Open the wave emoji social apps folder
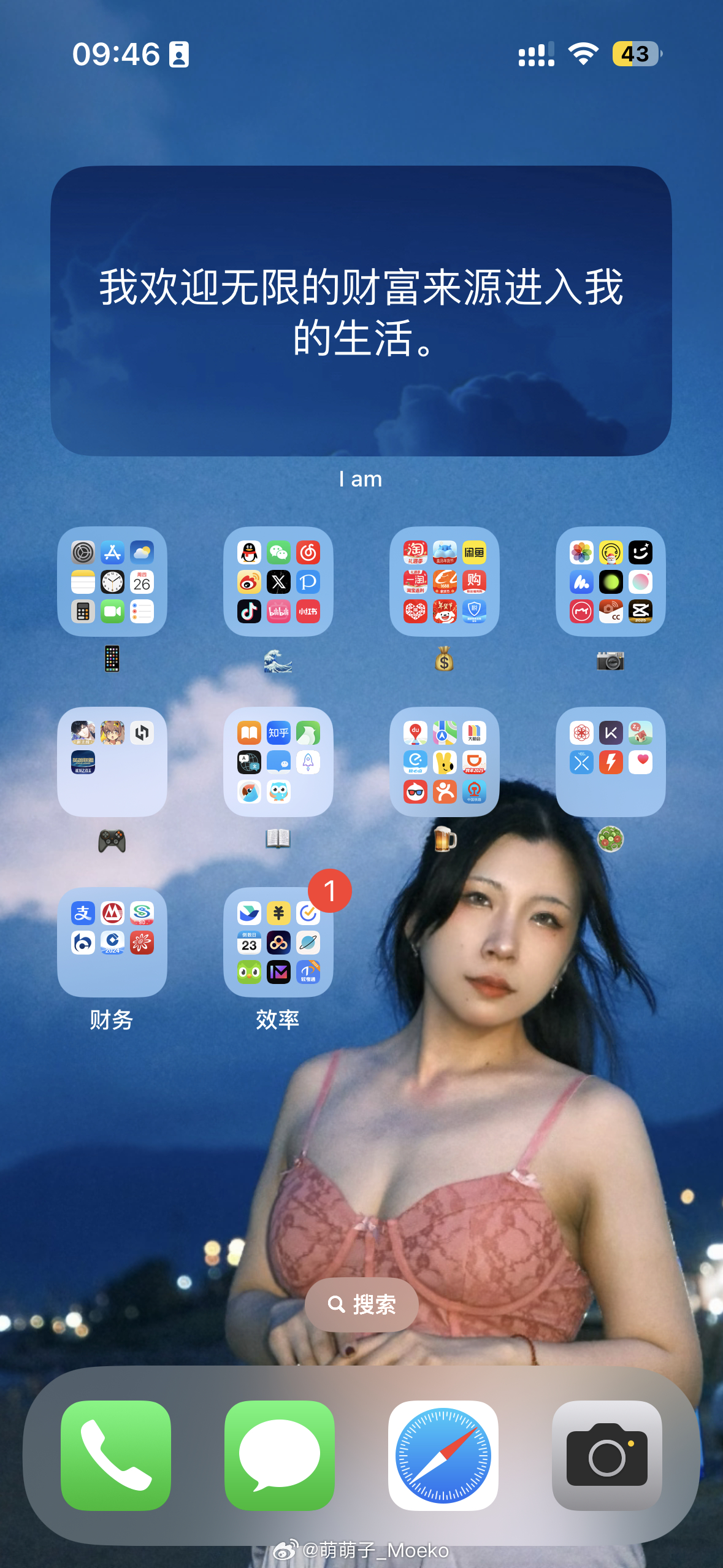Image resolution: width=723 pixels, height=1568 pixels. click(x=278, y=582)
